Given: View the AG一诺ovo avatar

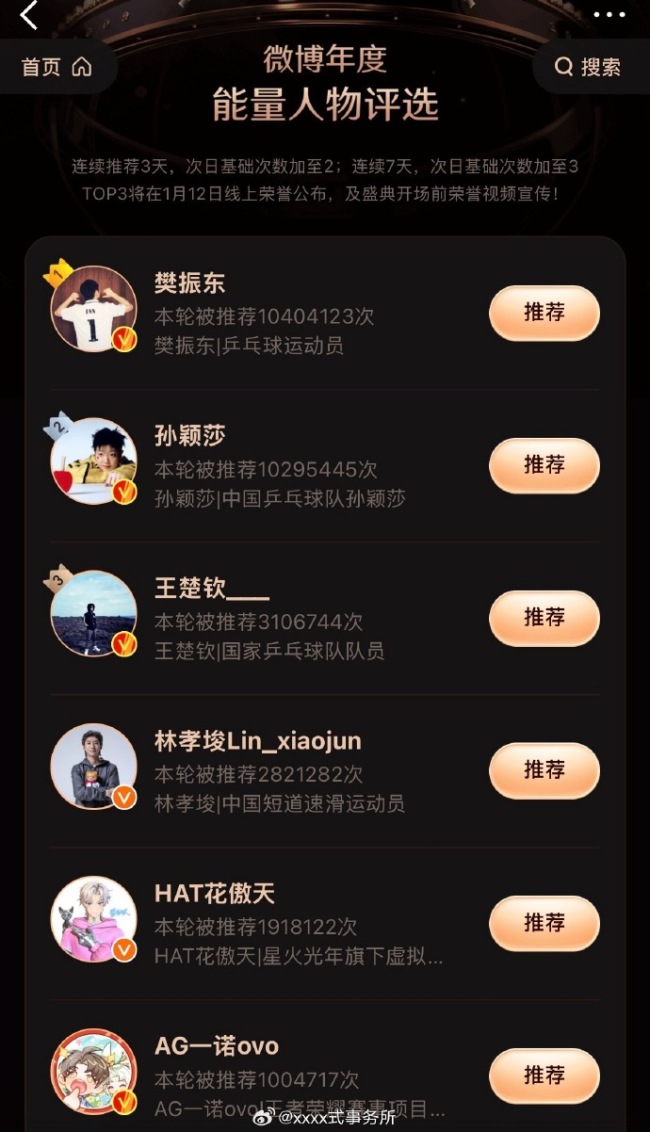Looking at the screenshot, I should (x=94, y=1071).
